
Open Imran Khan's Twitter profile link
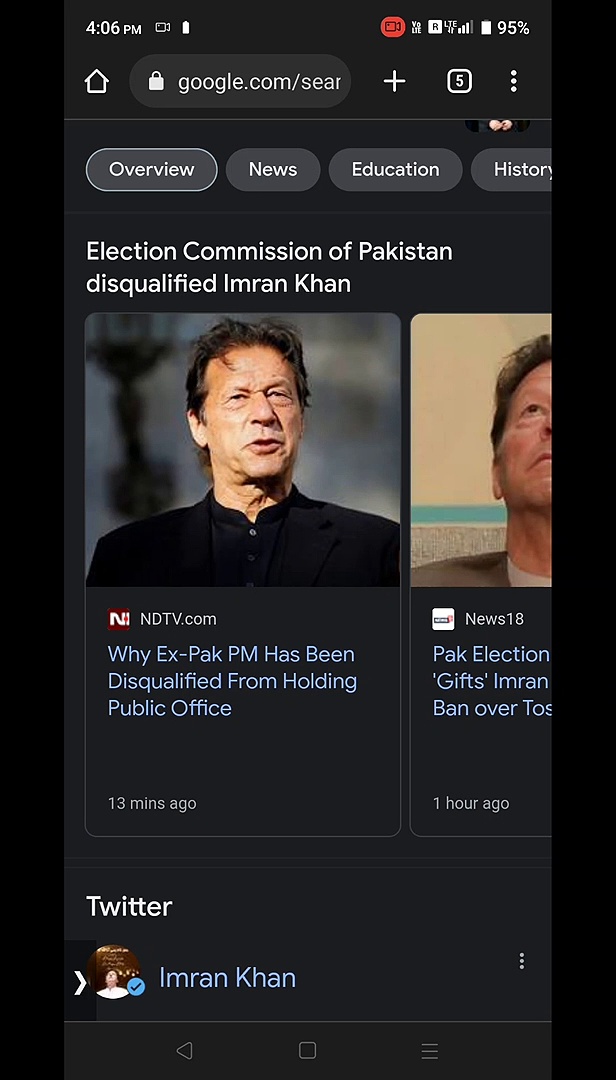[227, 978]
